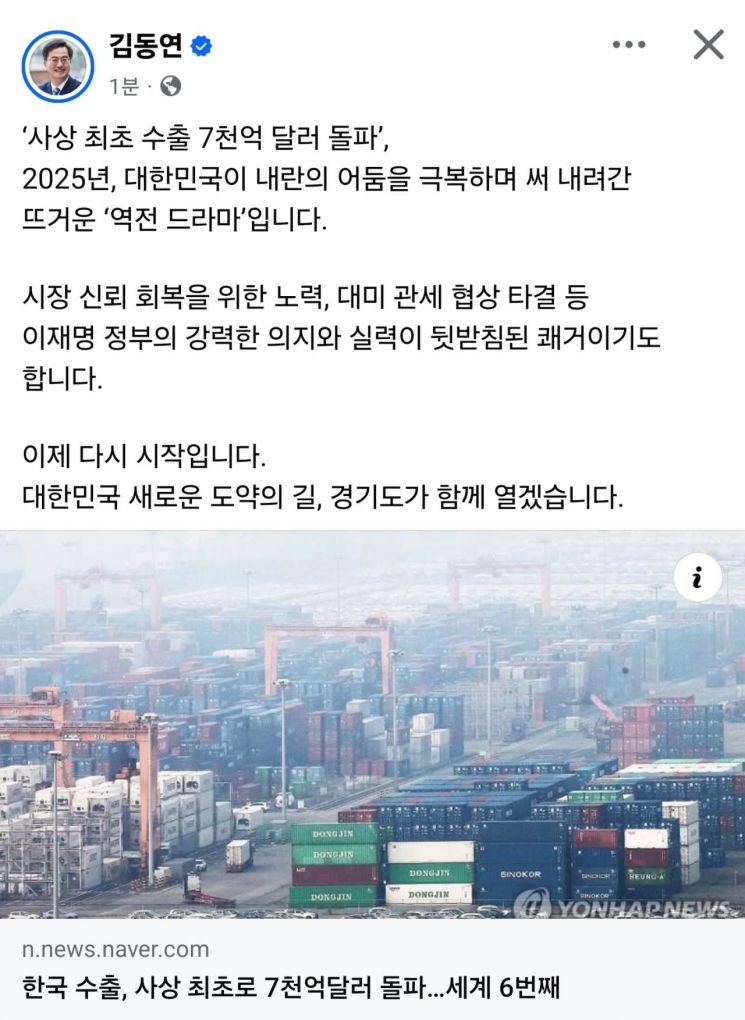Click the blue verified badge beside 김동연
Viewport: 745px width, 1020px height.
tap(202, 44)
